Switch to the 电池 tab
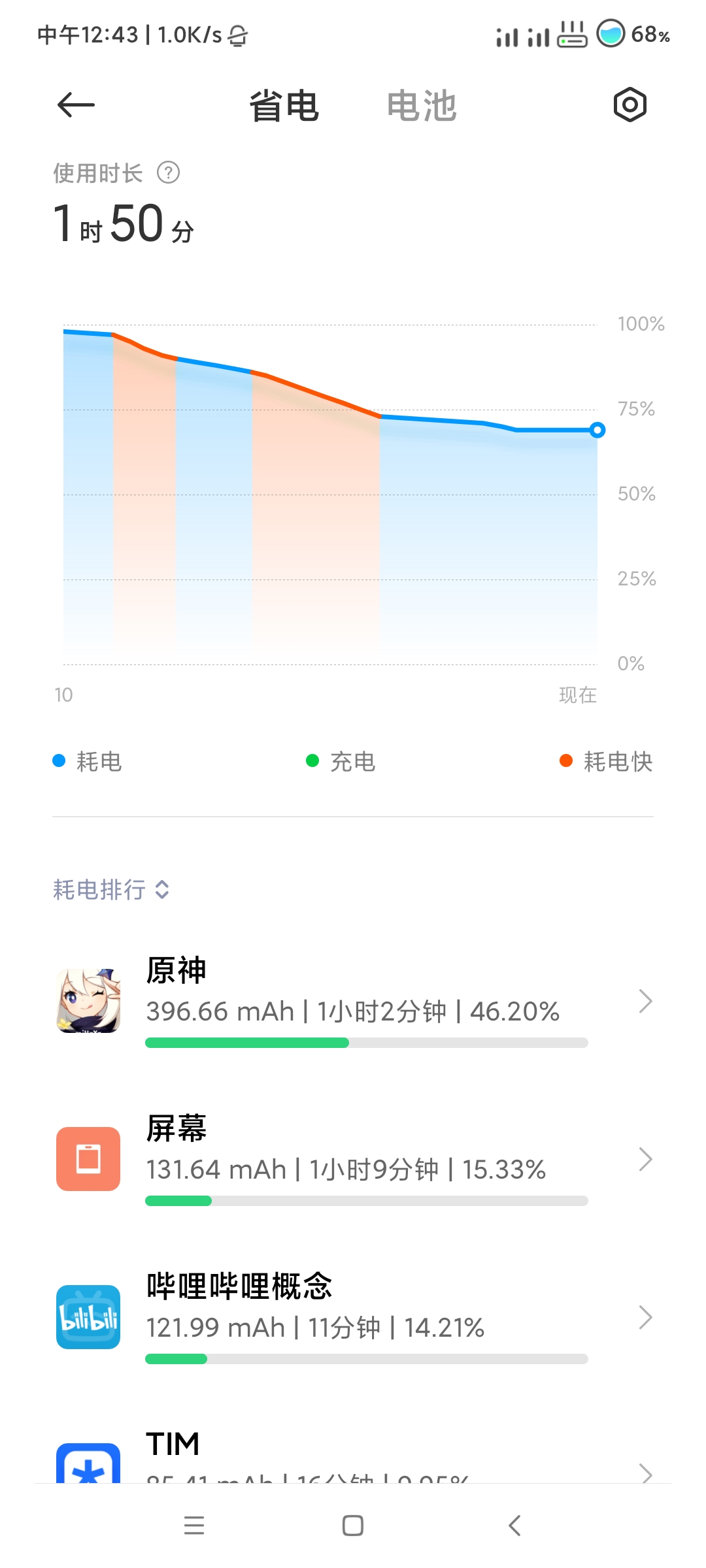This screenshot has width=706, height=1568. pyautogui.click(x=422, y=106)
